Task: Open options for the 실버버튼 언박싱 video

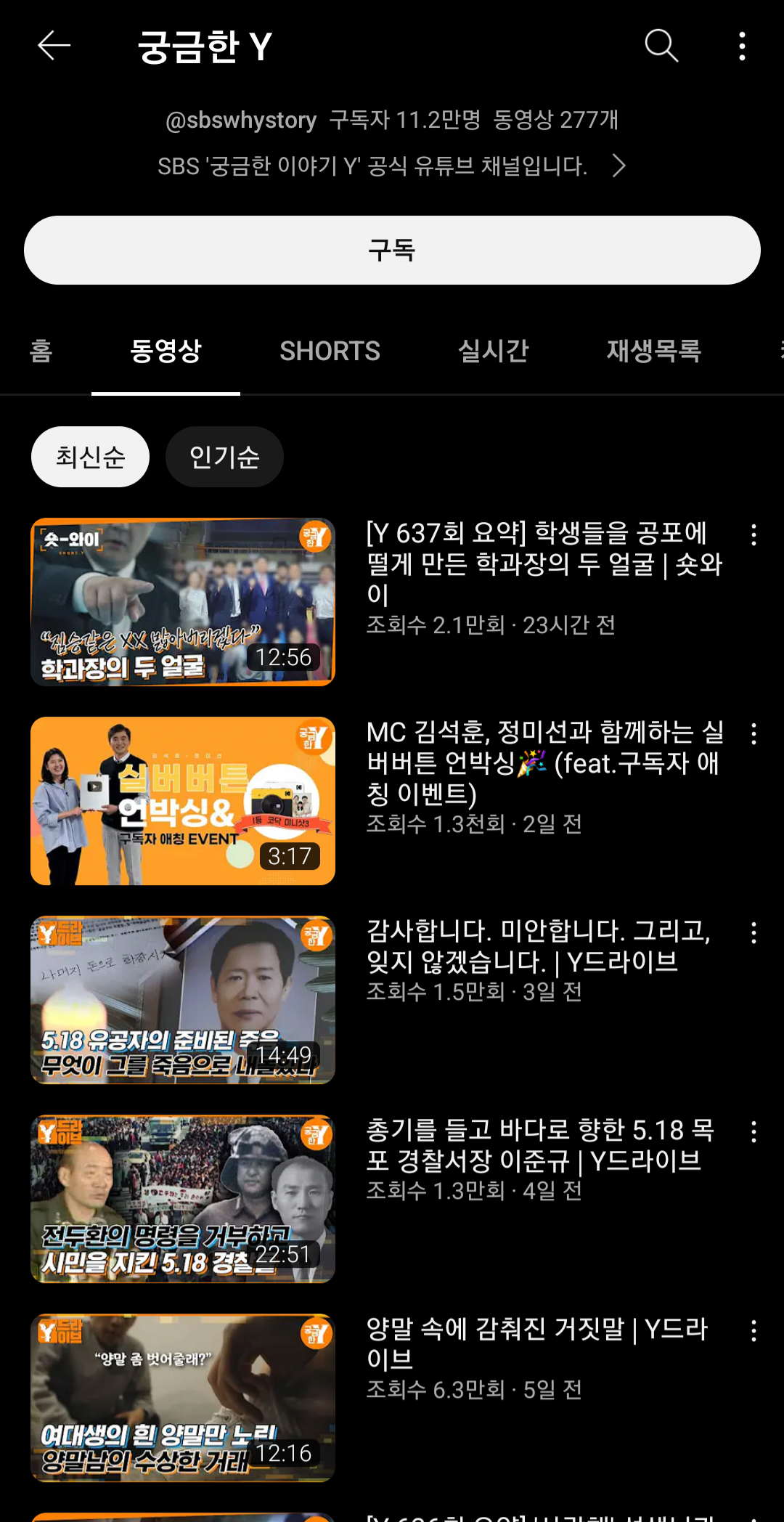Action: tap(754, 734)
